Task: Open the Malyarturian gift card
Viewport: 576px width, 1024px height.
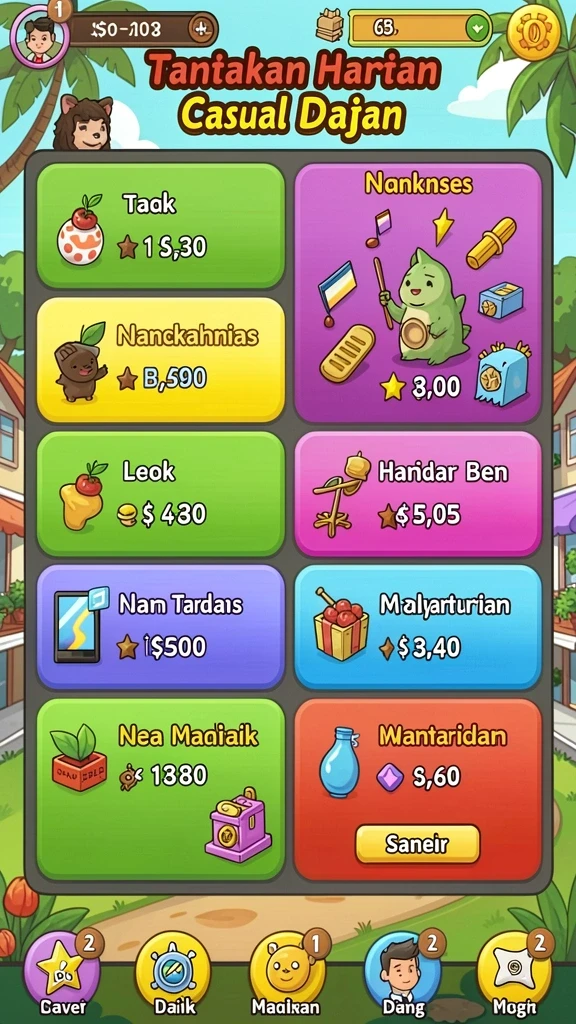Action: [x=418, y=627]
